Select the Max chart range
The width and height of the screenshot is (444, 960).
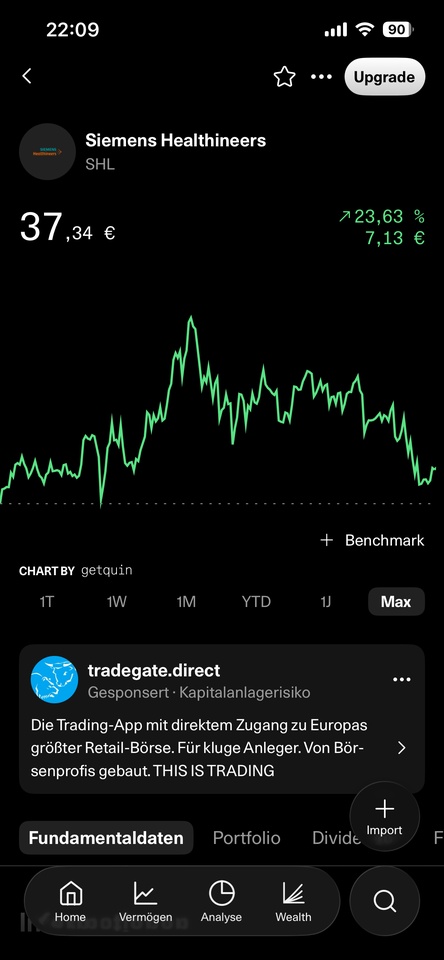(x=396, y=602)
